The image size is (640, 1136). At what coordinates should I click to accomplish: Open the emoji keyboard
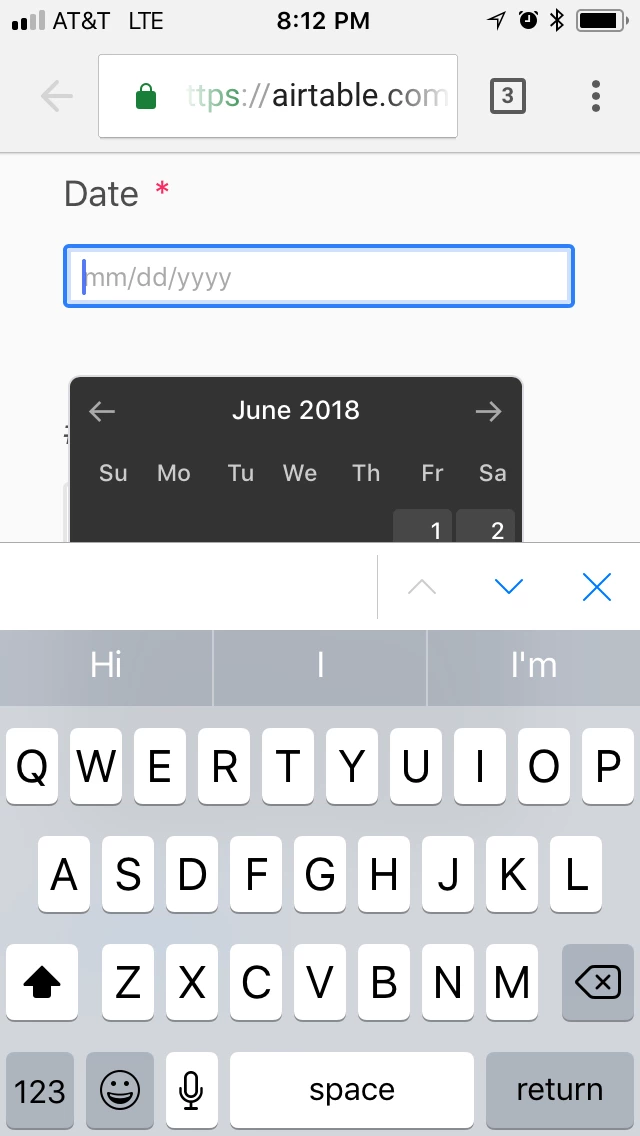pos(120,1090)
